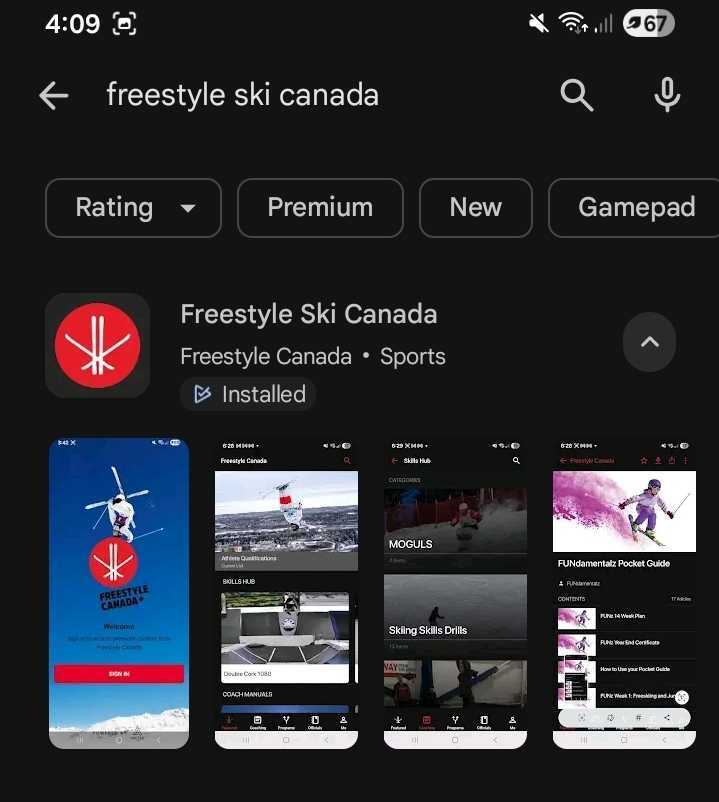View the welcome sign-in screenshot
Screen dimensions: 719x802
click(x=119, y=593)
